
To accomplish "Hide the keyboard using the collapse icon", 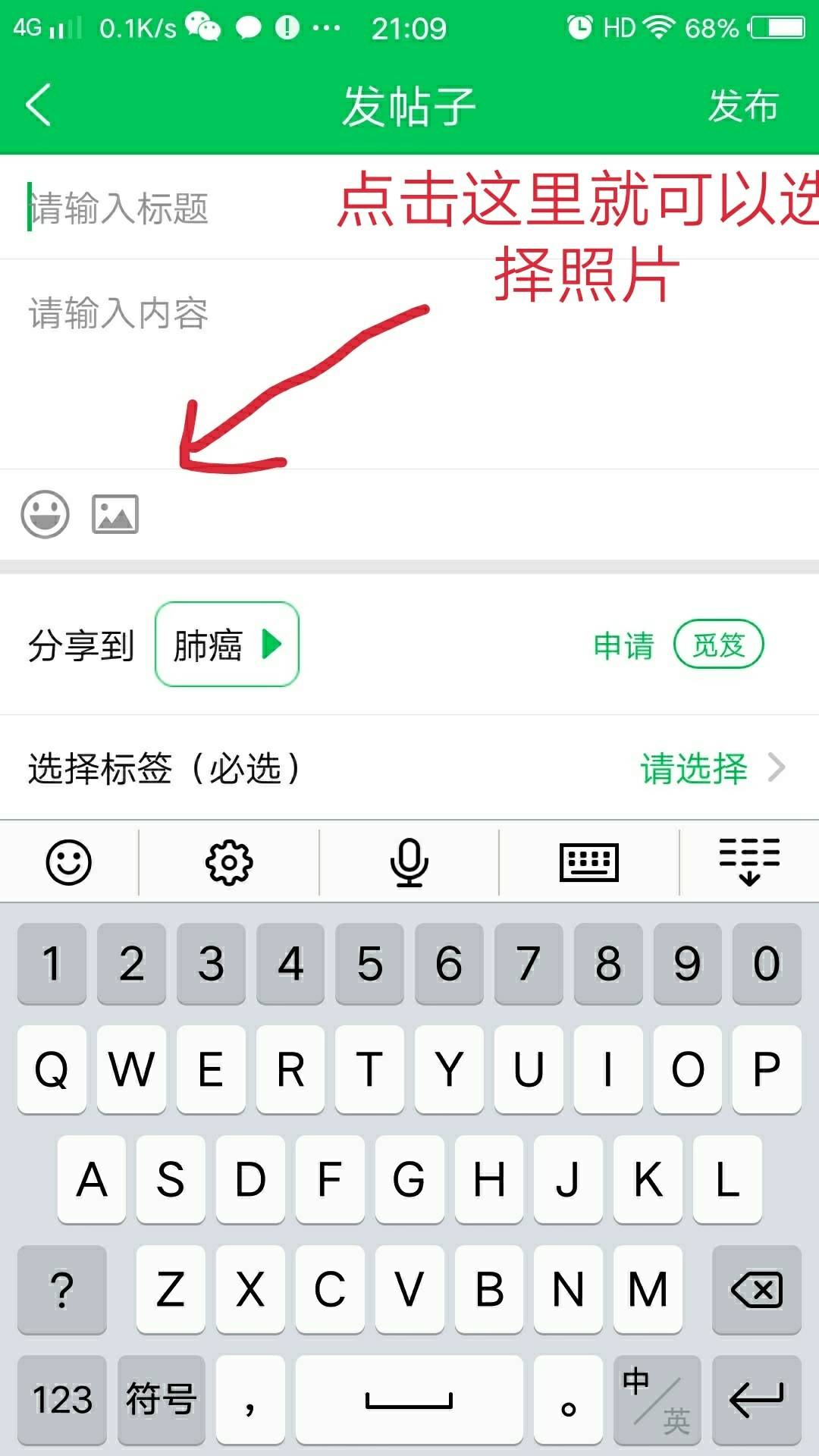I will click(x=749, y=862).
